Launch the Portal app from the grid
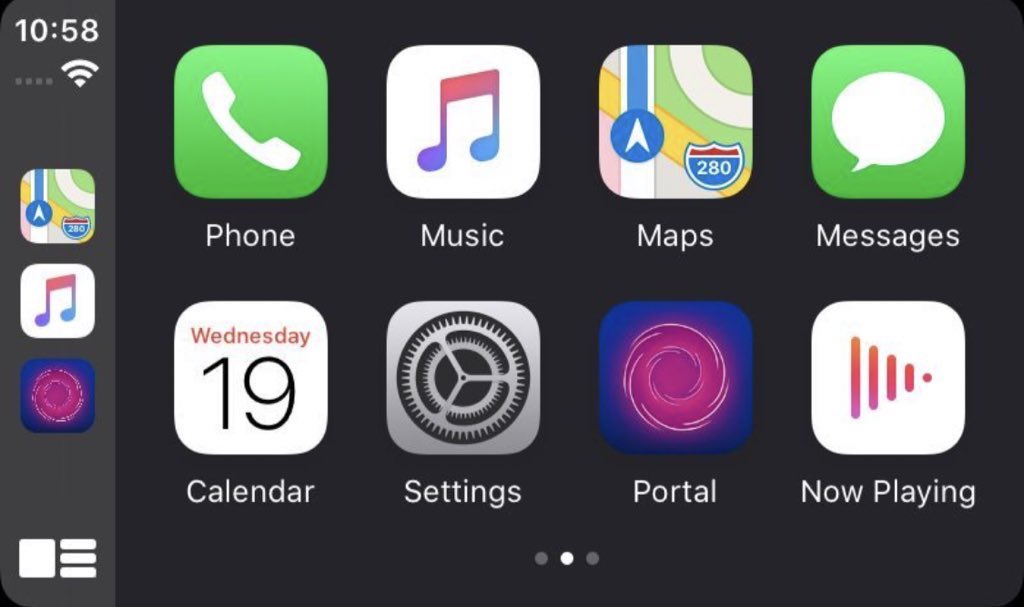 click(675, 378)
